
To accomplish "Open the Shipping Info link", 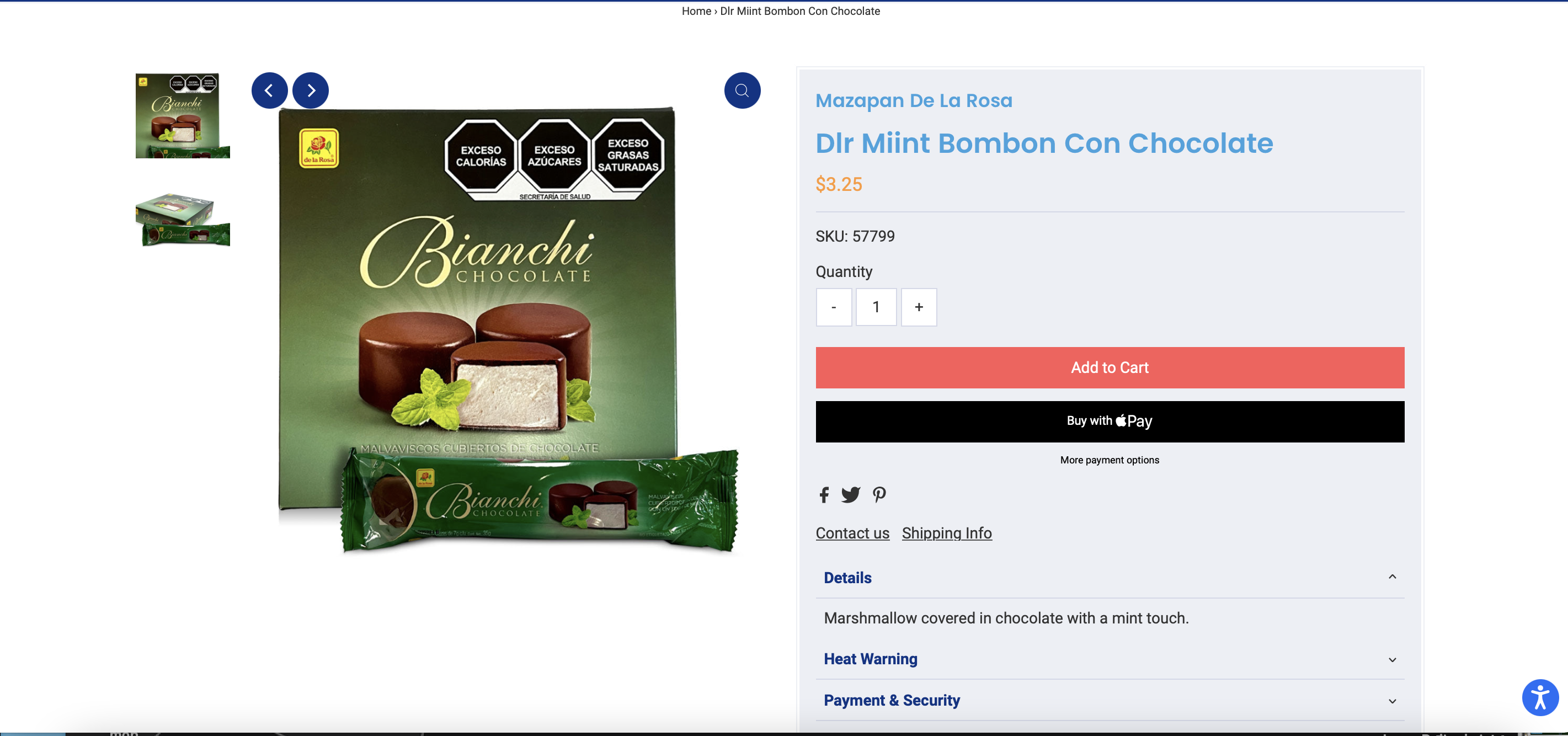I will pyautogui.click(x=947, y=534).
